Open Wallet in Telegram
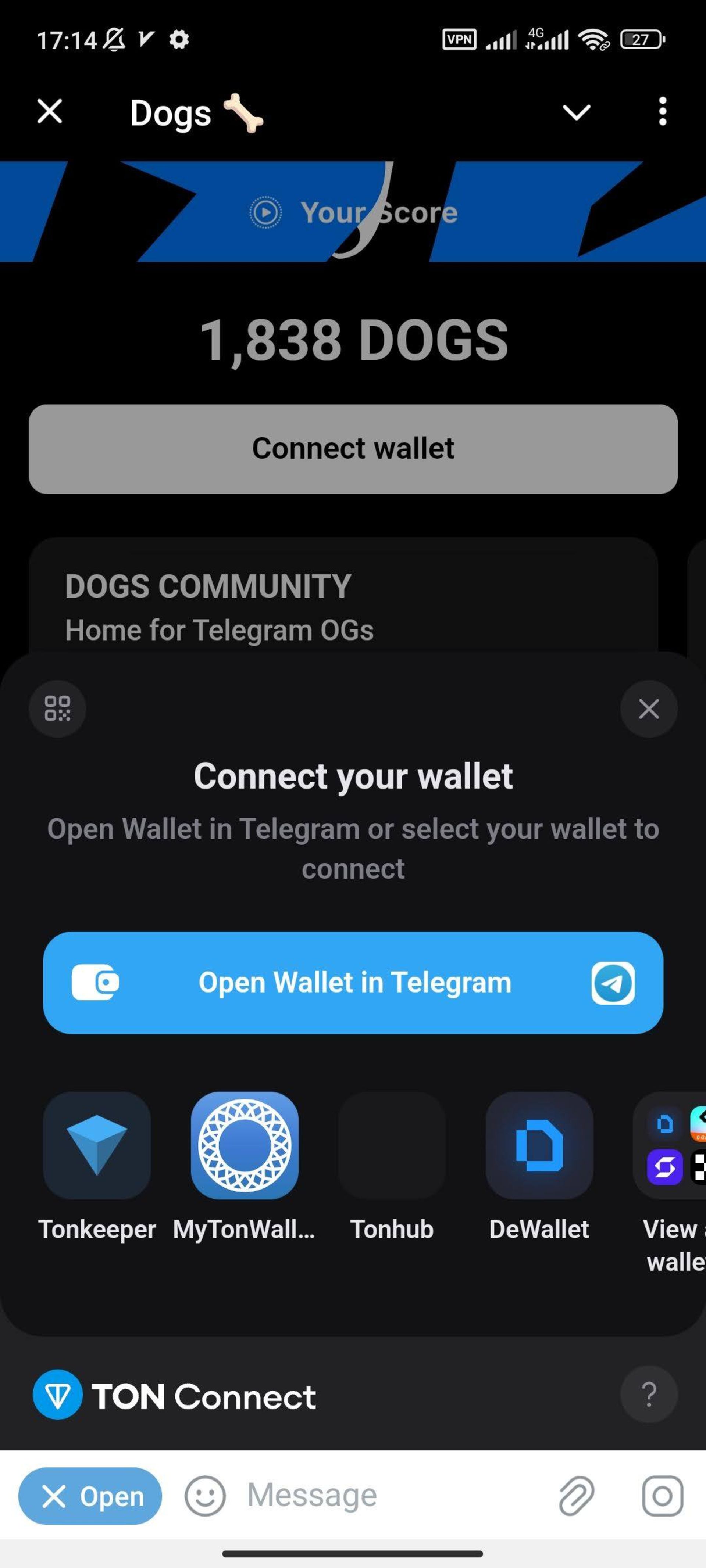Screen dimensions: 706x1568 353,983
